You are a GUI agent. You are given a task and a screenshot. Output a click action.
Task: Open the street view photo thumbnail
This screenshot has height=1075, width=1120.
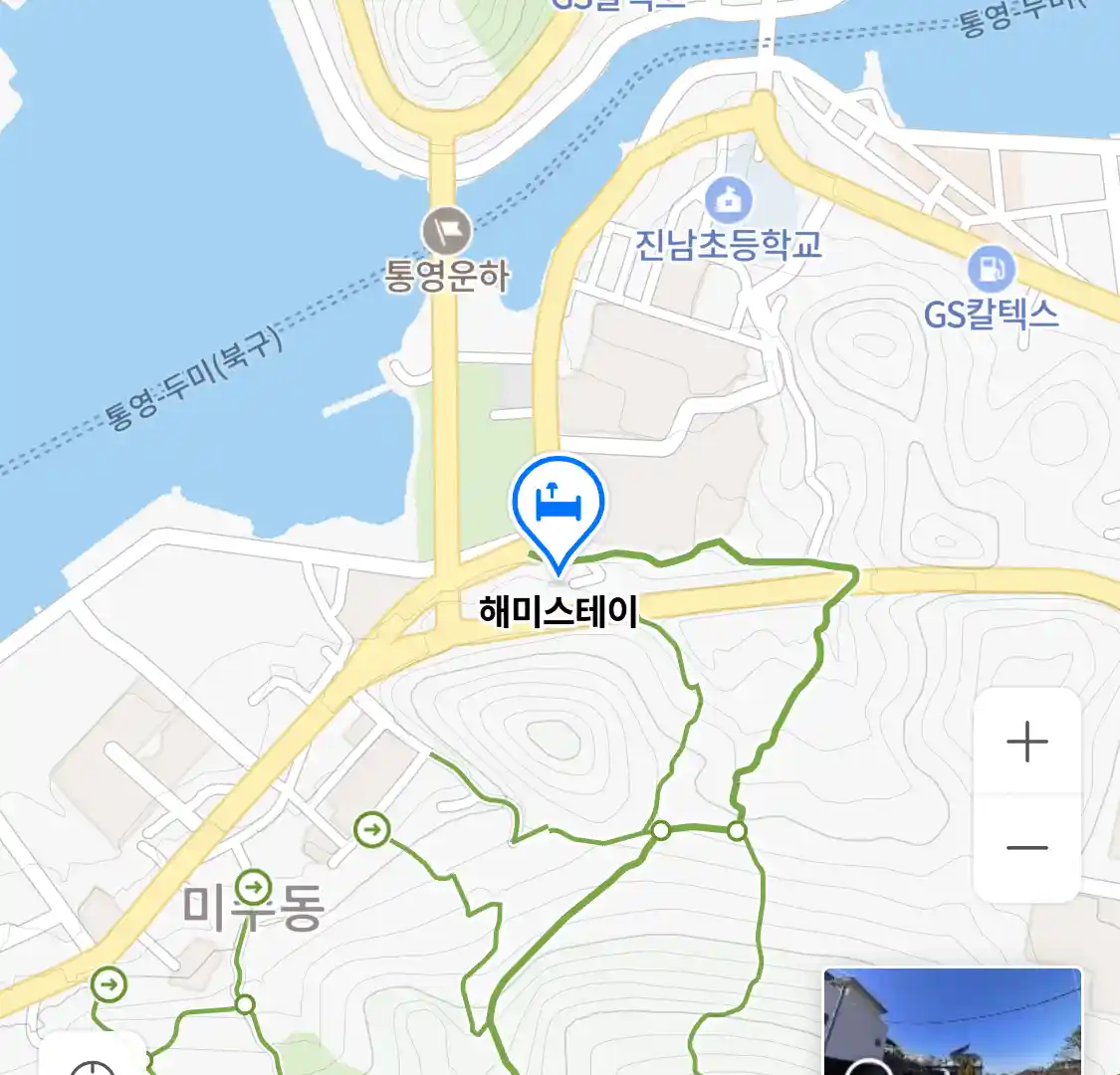952,1022
